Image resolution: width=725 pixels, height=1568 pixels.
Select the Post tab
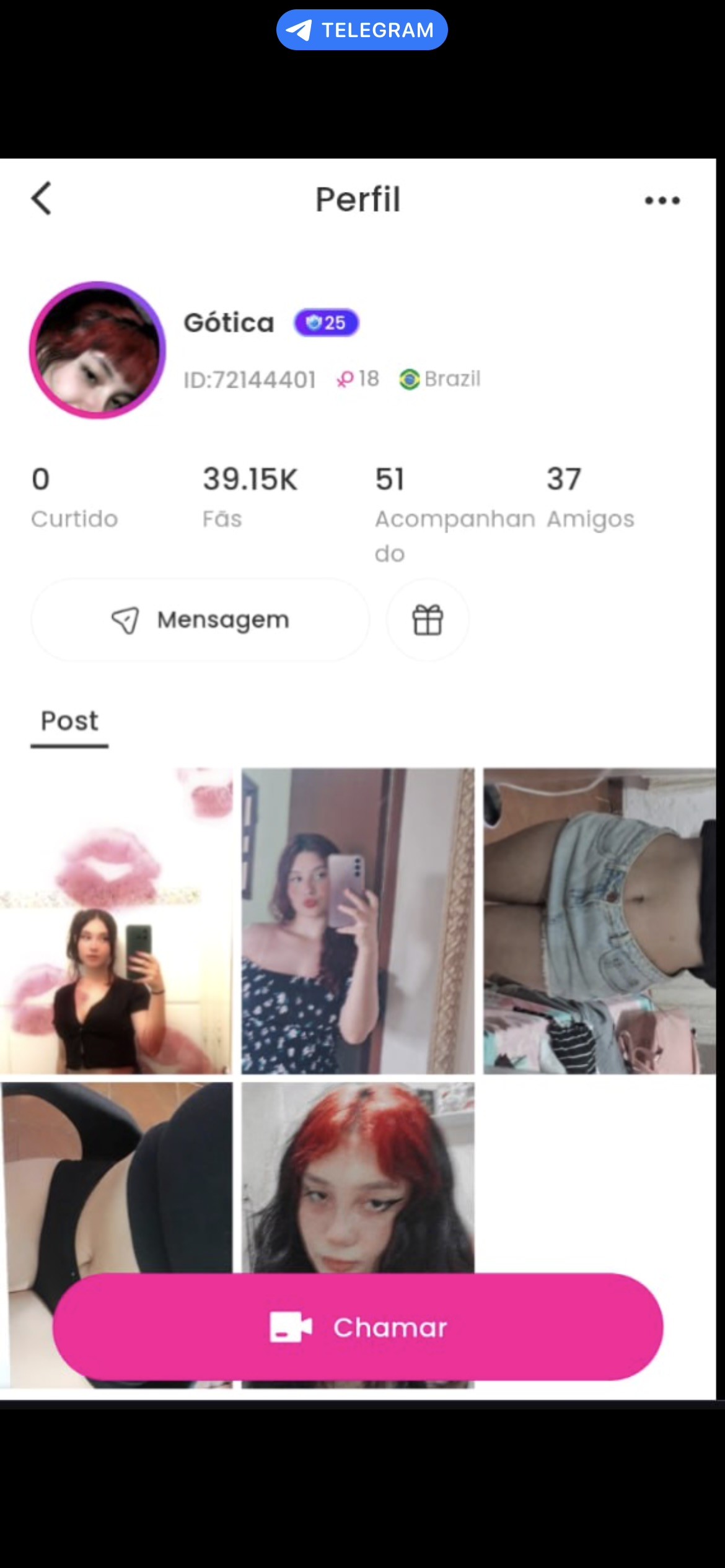pos(69,721)
